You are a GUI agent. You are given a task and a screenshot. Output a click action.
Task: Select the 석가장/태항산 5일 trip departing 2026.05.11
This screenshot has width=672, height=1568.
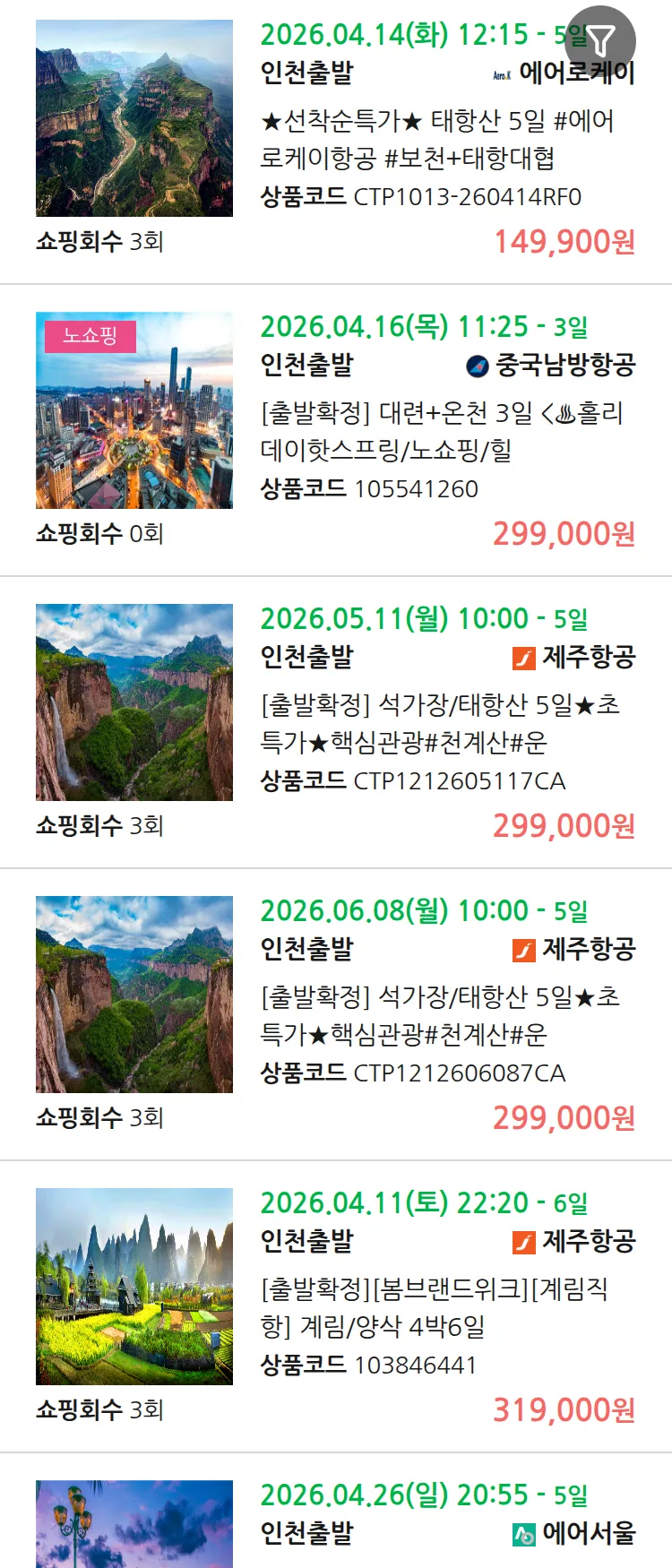(439, 723)
